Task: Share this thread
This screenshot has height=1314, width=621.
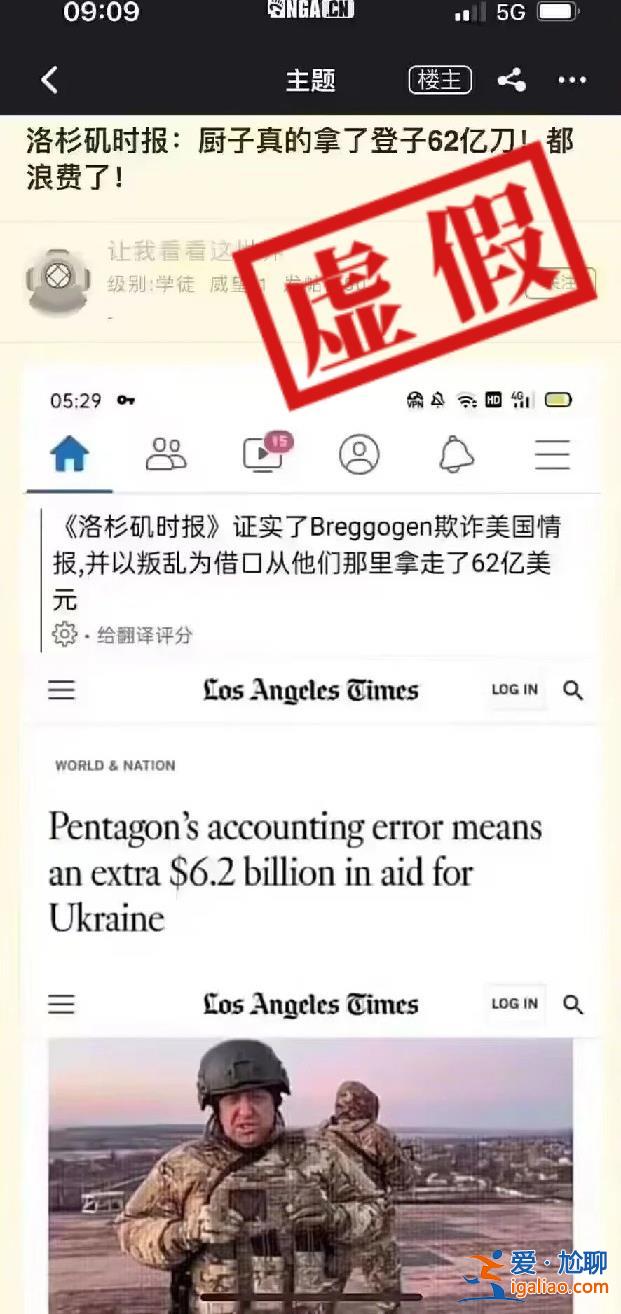Action: (x=512, y=80)
